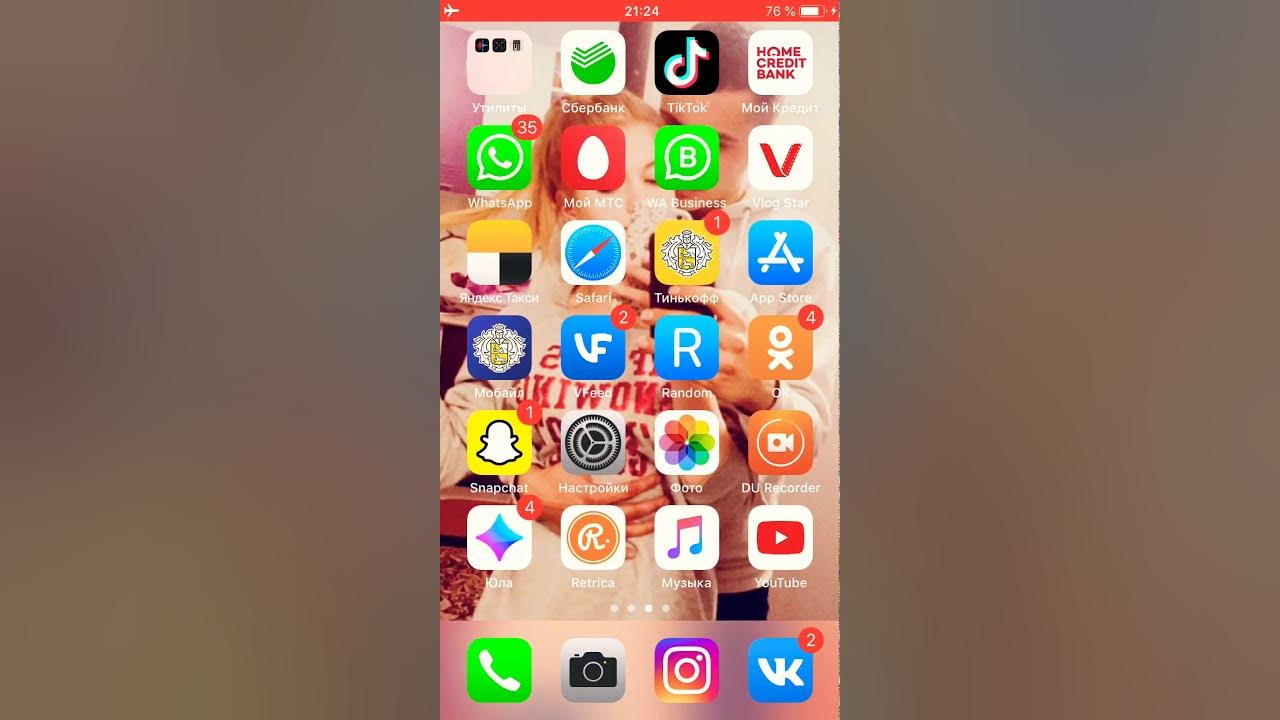Open the Утилиты folder
The height and width of the screenshot is (720, 1280).
click(499, 62)
